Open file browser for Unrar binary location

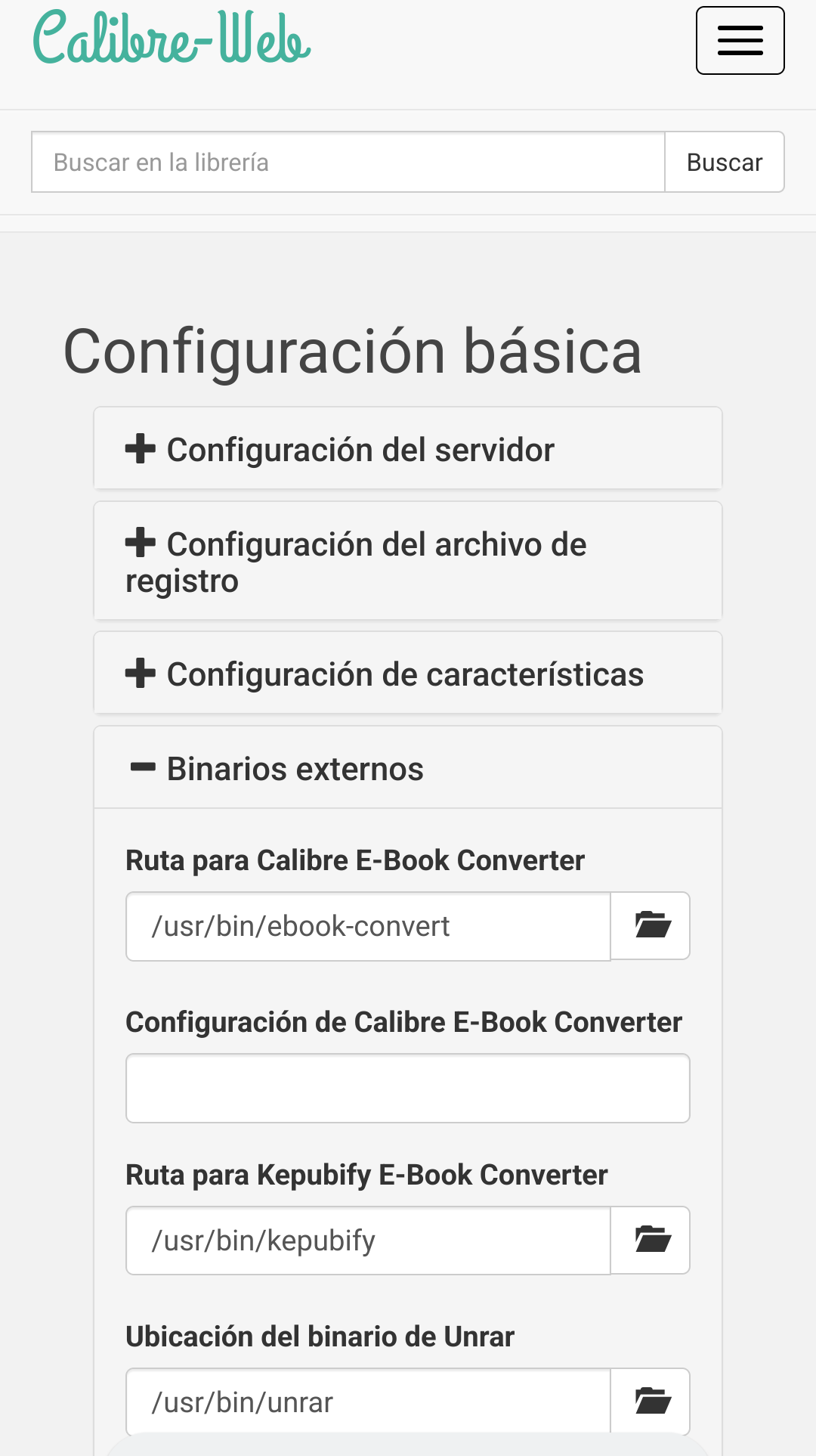pos(649,1400)
